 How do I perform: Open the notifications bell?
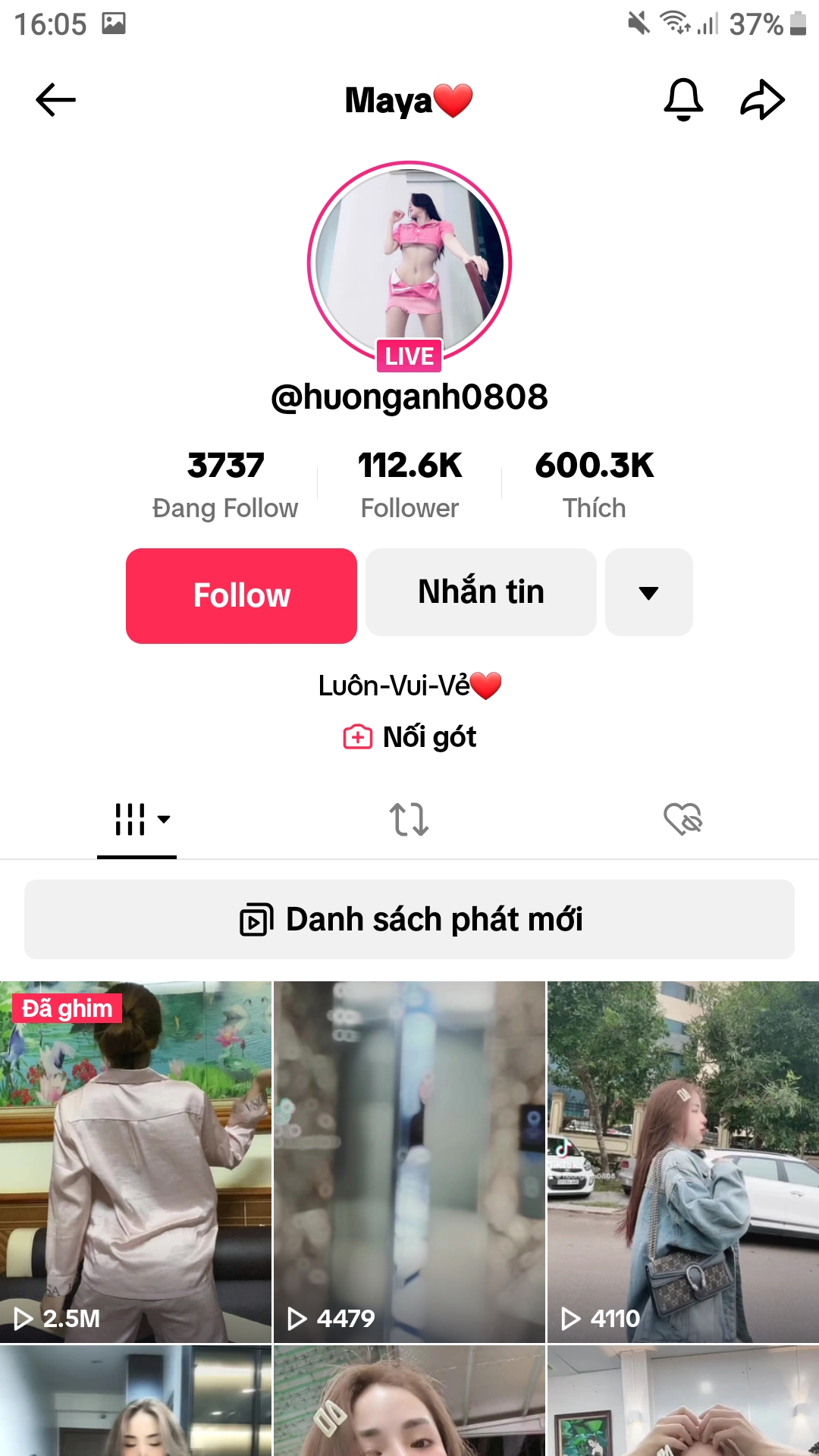click(x=683, y=99)
